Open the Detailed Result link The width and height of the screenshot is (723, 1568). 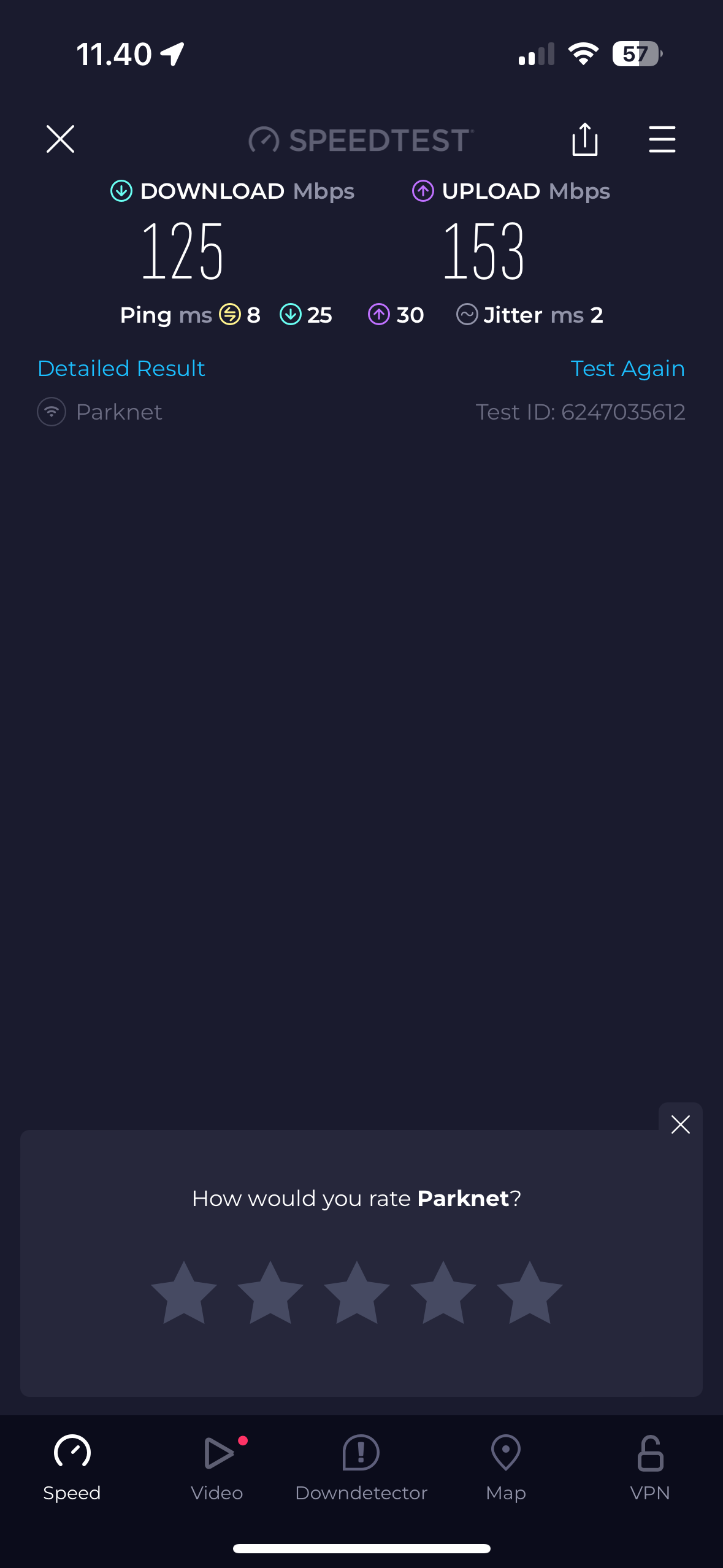pos(121,369)
